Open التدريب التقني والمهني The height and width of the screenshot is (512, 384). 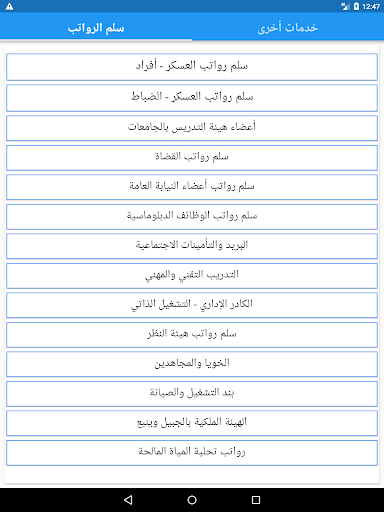coord(192,276)
